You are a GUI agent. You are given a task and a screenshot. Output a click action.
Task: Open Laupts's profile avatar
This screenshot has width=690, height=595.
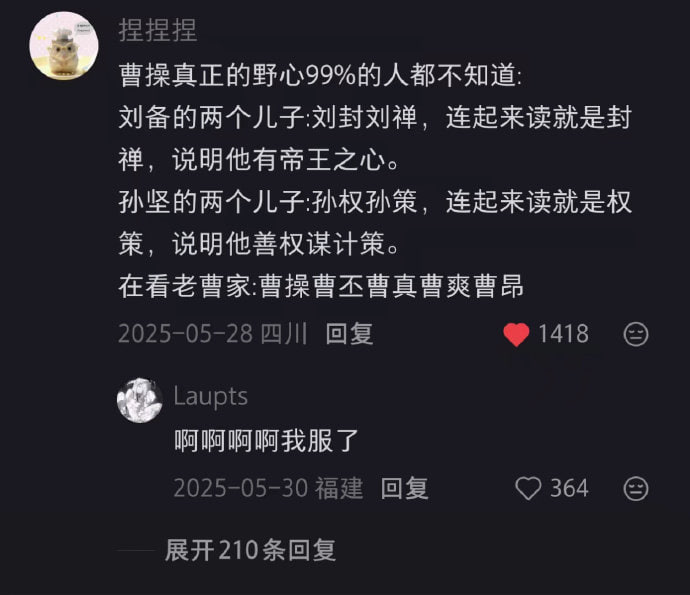pos(139,401)
